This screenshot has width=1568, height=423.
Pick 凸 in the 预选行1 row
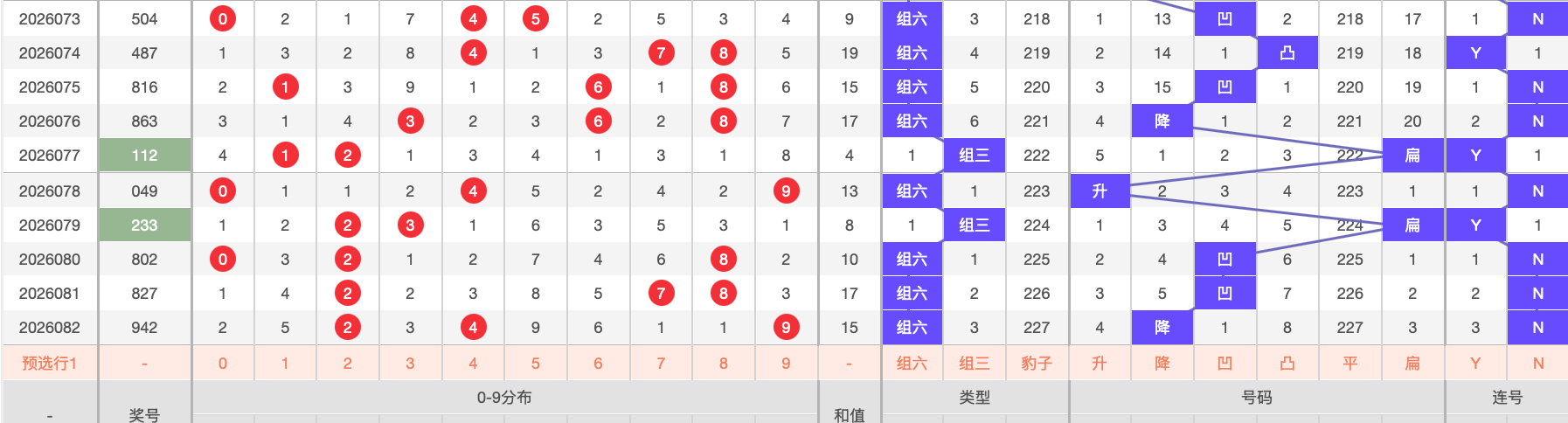tap(1287, 364)
